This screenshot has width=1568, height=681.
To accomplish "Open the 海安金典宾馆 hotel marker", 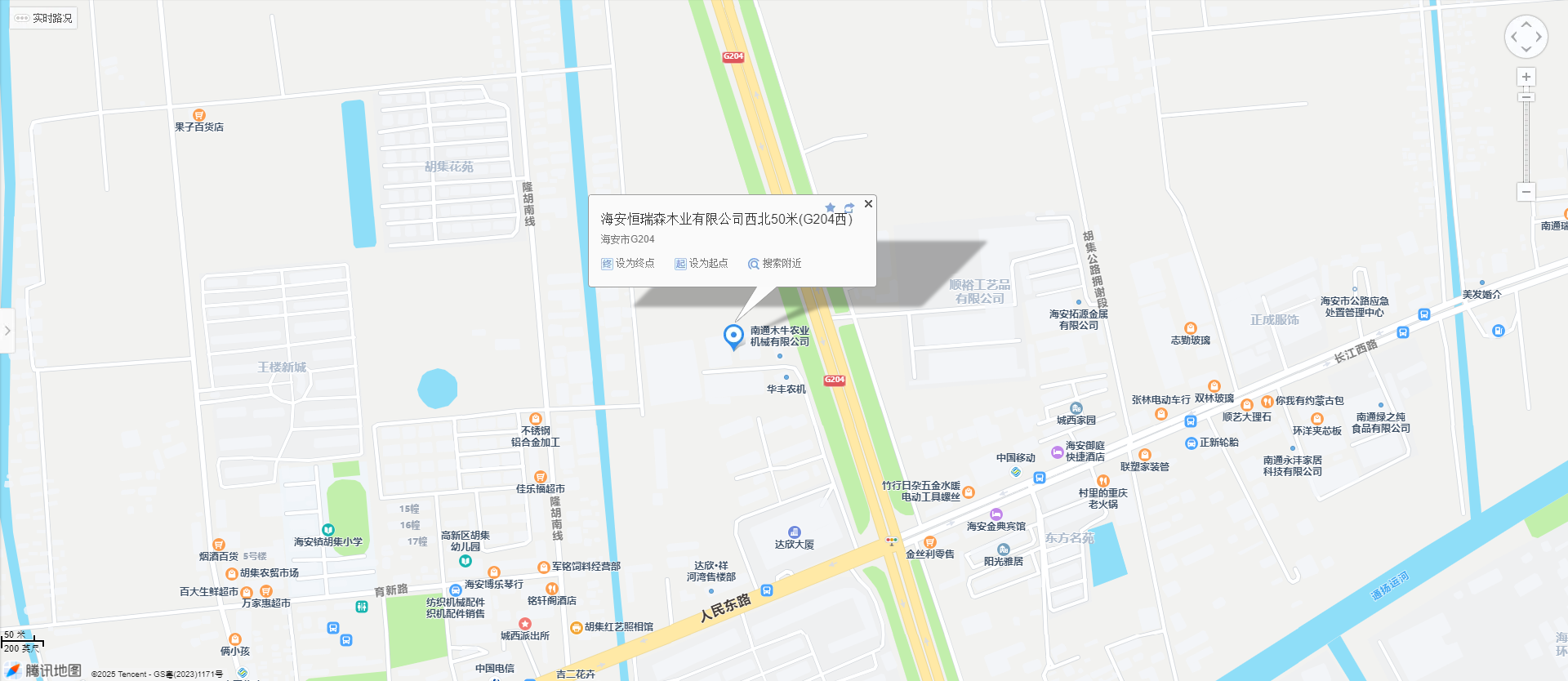I will pos(996,514).
